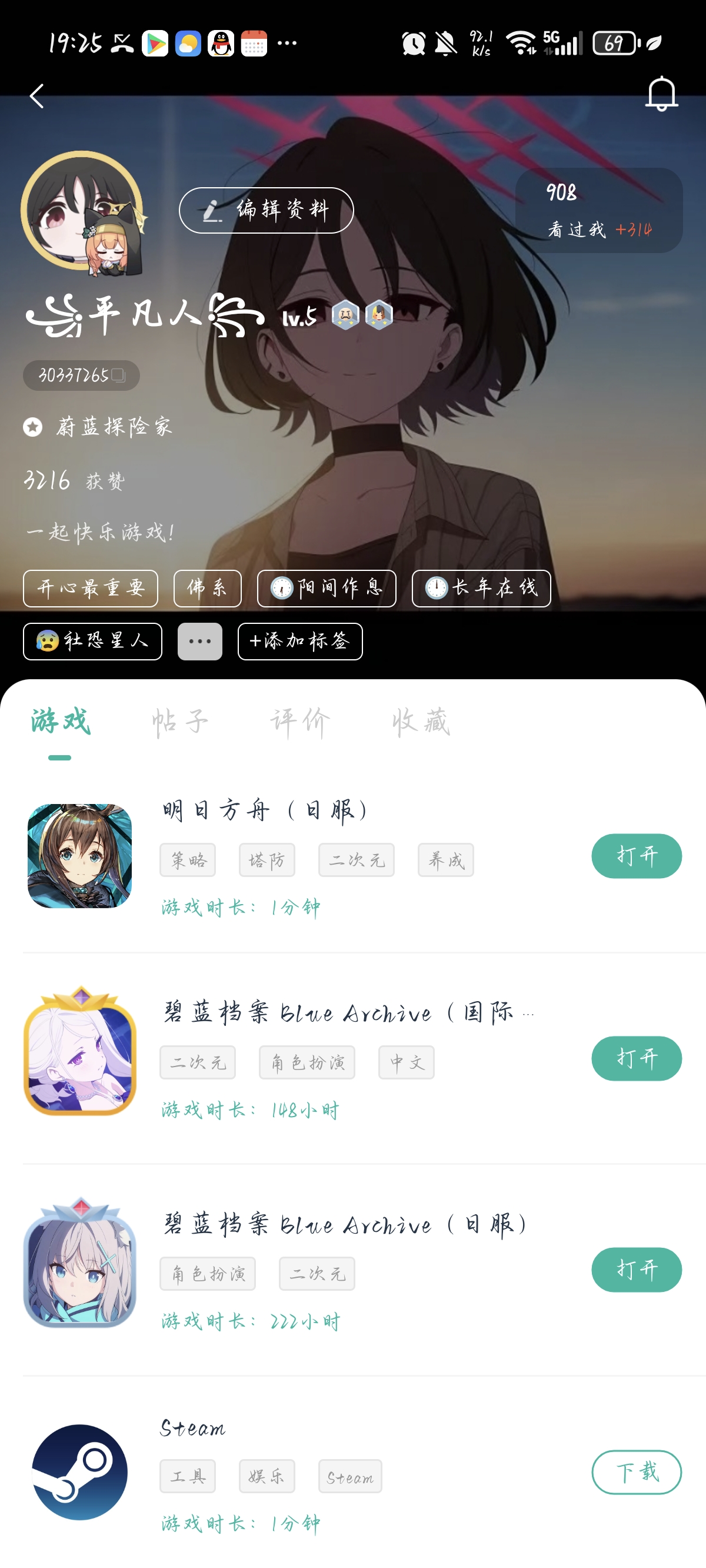Image resolution: width=706 pixels, height=1568 pixels.
Task: View the Steam game entry details
Action: click(x=192, y=1428)
